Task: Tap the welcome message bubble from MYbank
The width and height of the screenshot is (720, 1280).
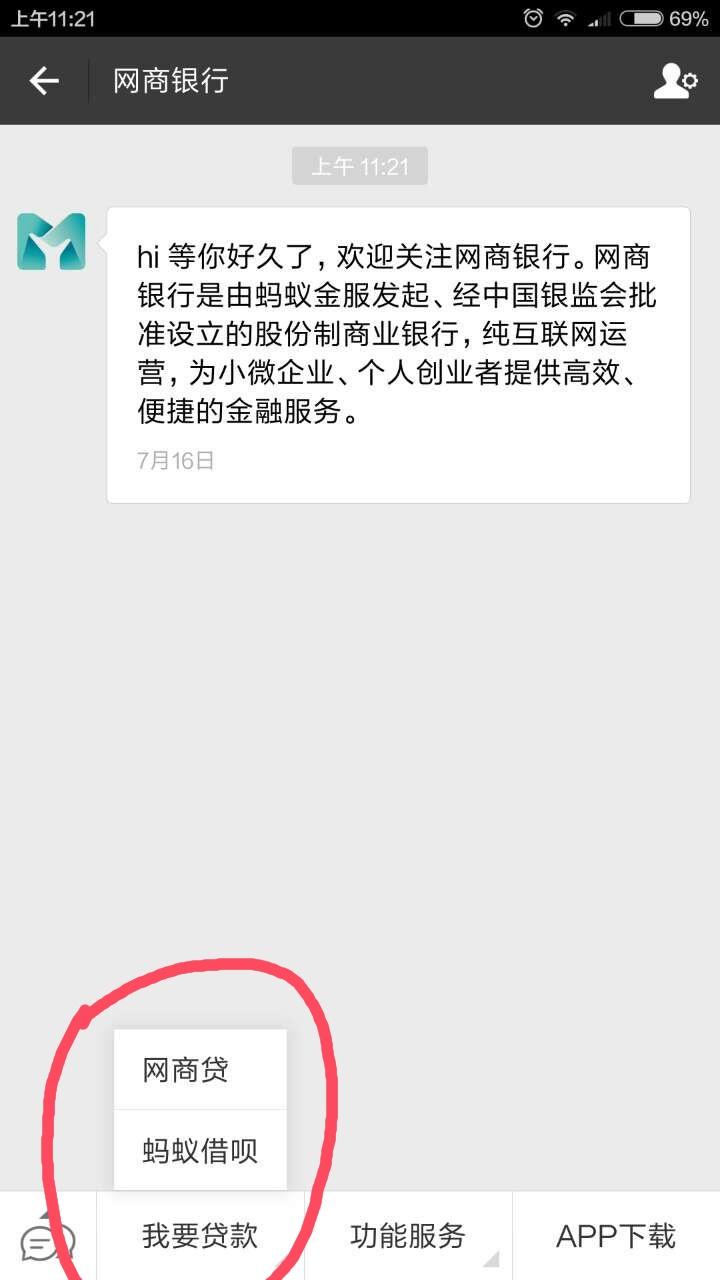Action: [x=396, y=330]
